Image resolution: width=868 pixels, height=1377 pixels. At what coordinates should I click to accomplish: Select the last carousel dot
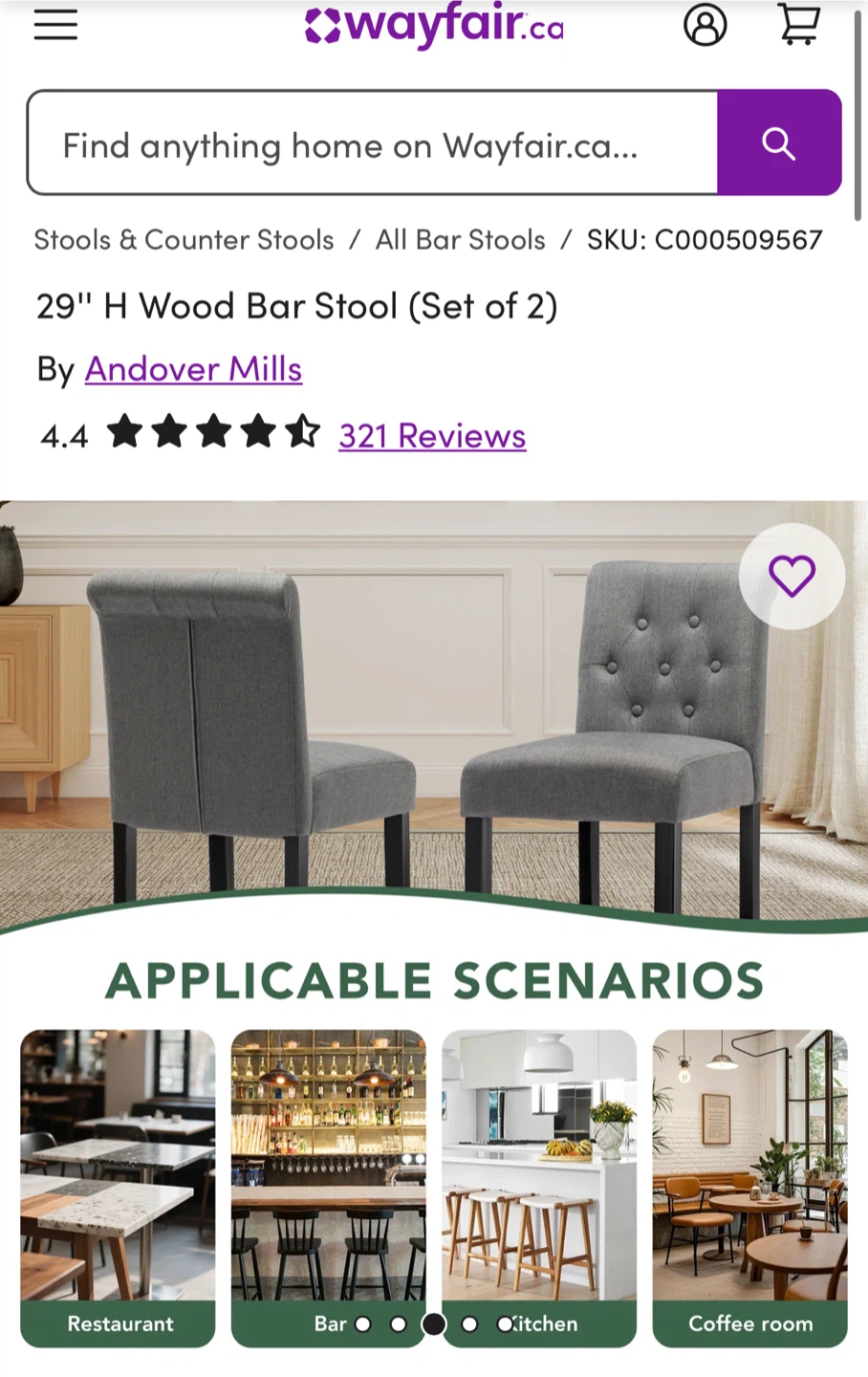506,1324
